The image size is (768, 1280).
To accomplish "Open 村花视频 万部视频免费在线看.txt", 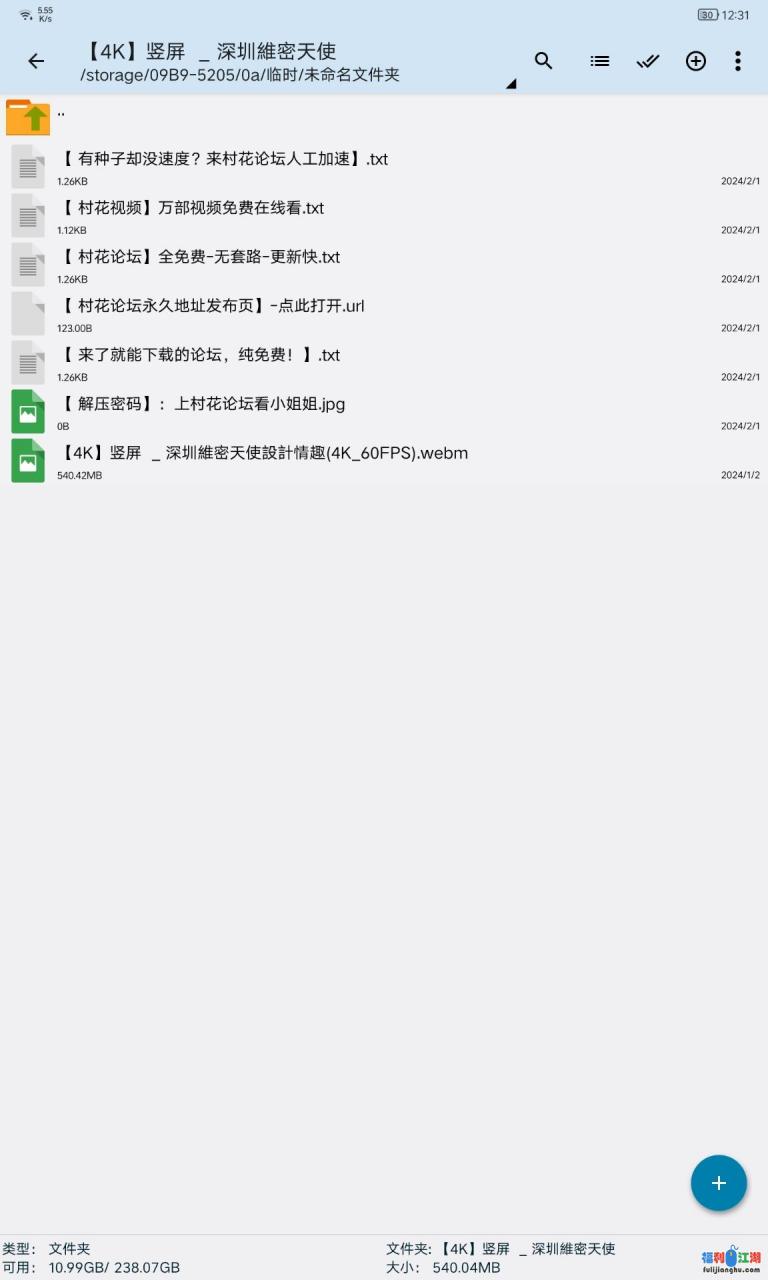I will [x=192, y=208].
